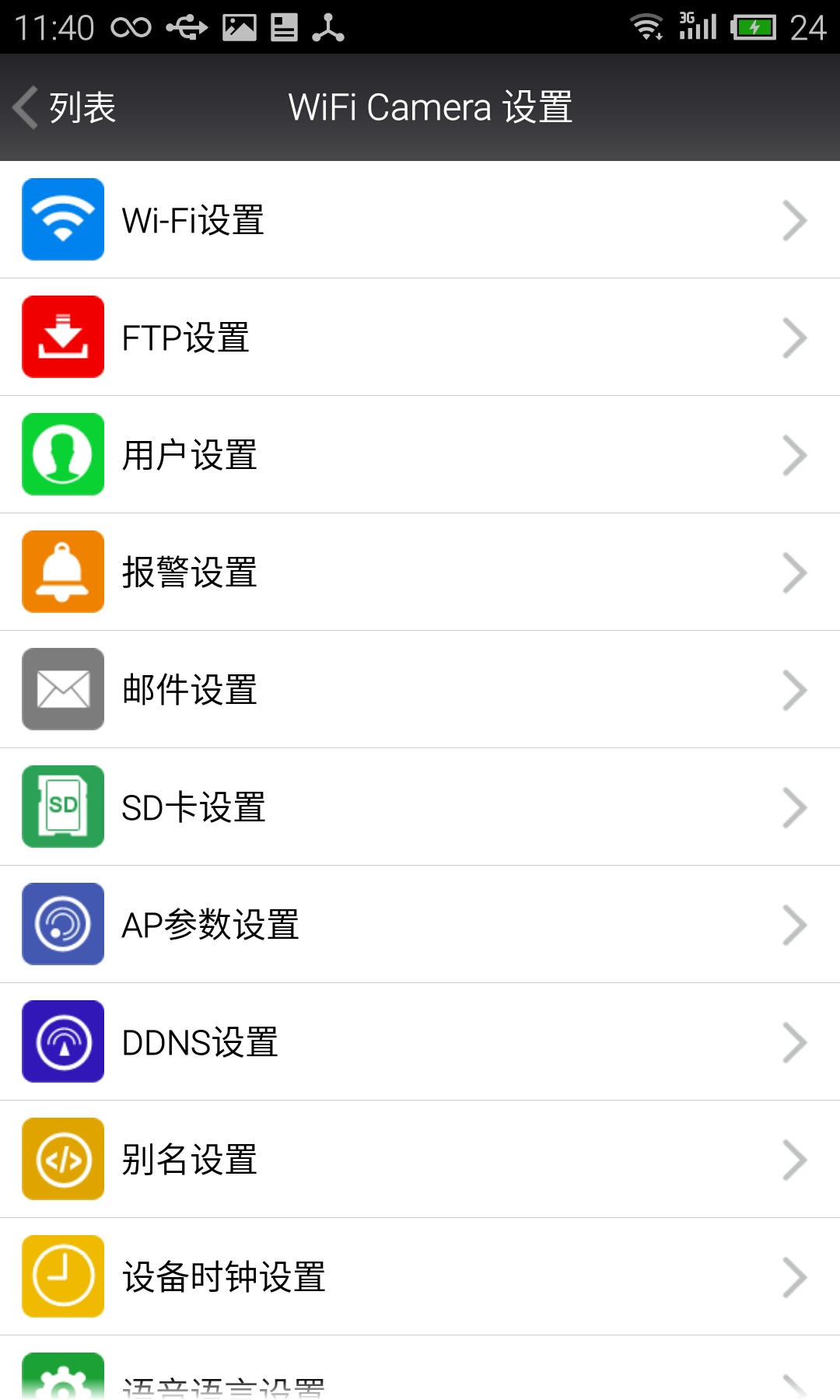
Task: Expand the Wi-Fi设置 row chevron
Action: (x=795, y=219)
